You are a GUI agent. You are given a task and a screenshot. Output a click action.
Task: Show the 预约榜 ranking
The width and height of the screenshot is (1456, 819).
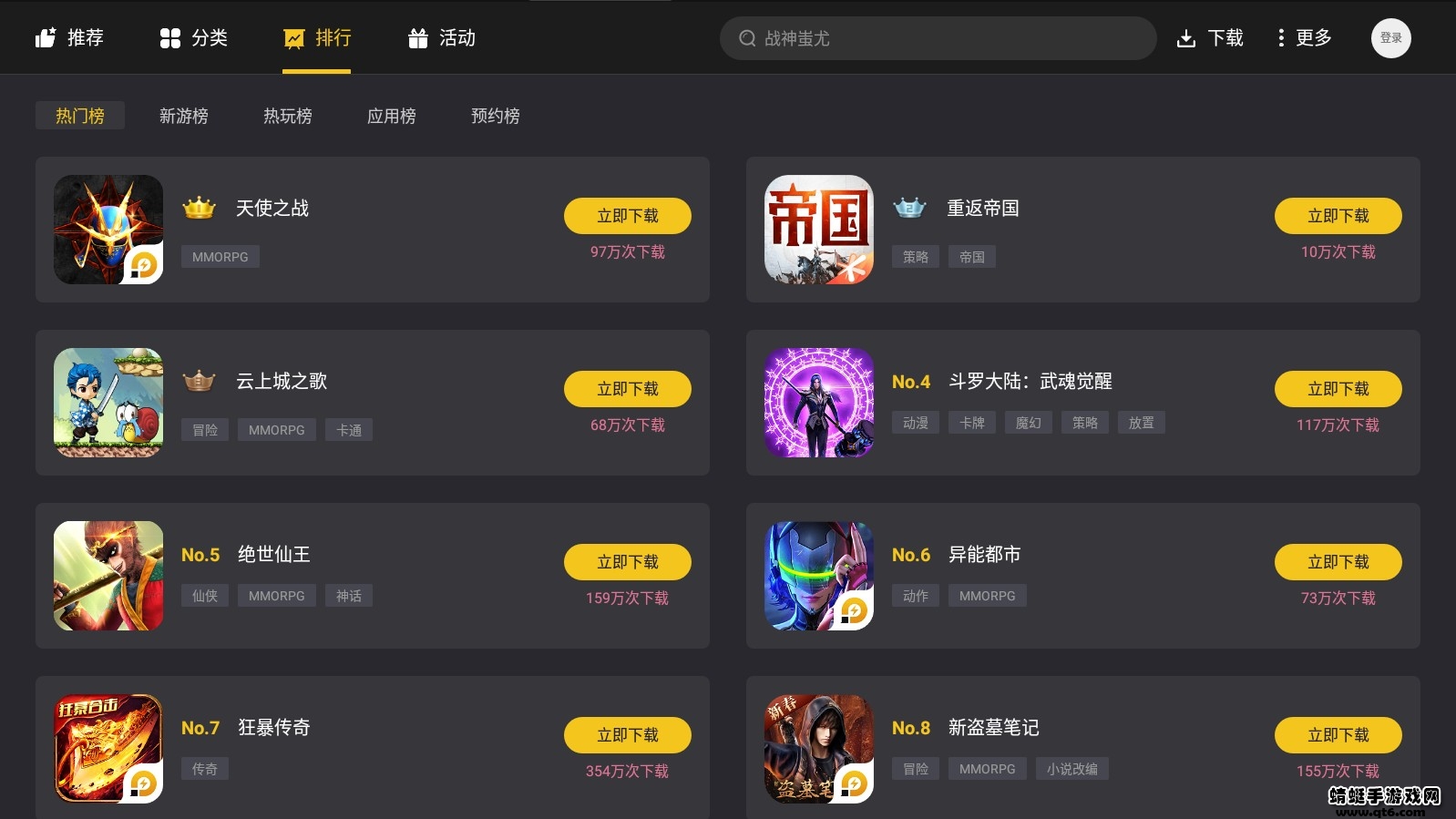pos(496,116)
